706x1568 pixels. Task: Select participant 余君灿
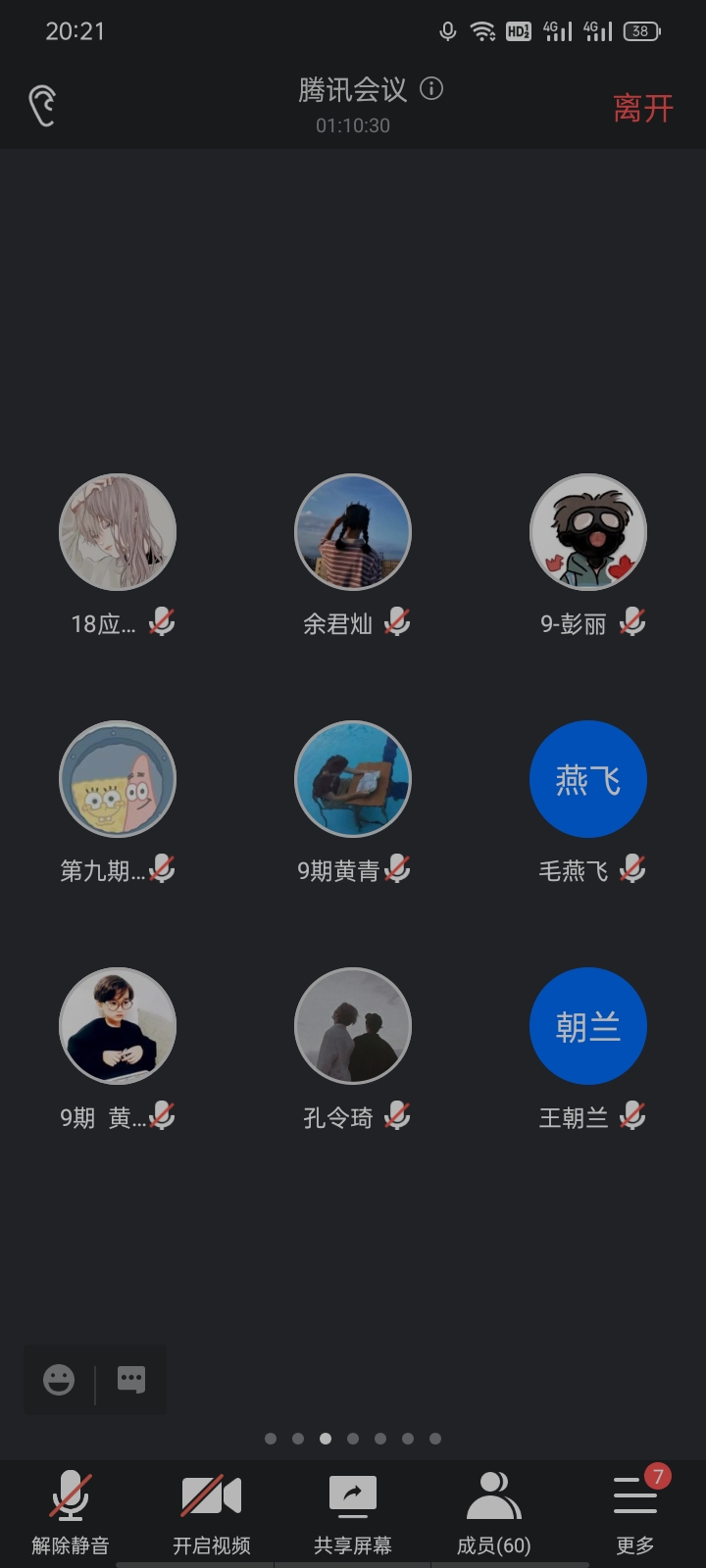(x=353, y=533)
